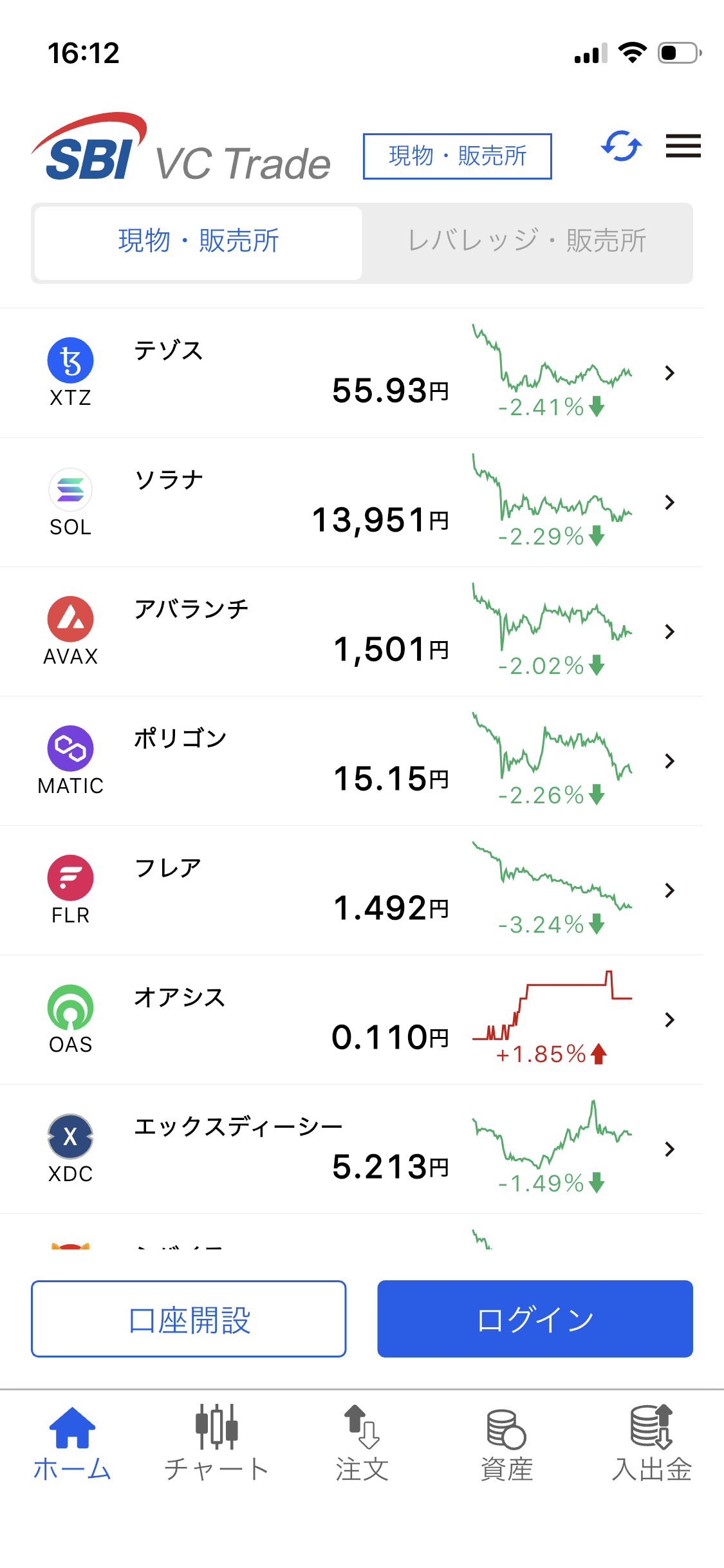The image size is (724, 1568).
Task: Open the ポリゴン MATIC row
Action: [351, 761]
